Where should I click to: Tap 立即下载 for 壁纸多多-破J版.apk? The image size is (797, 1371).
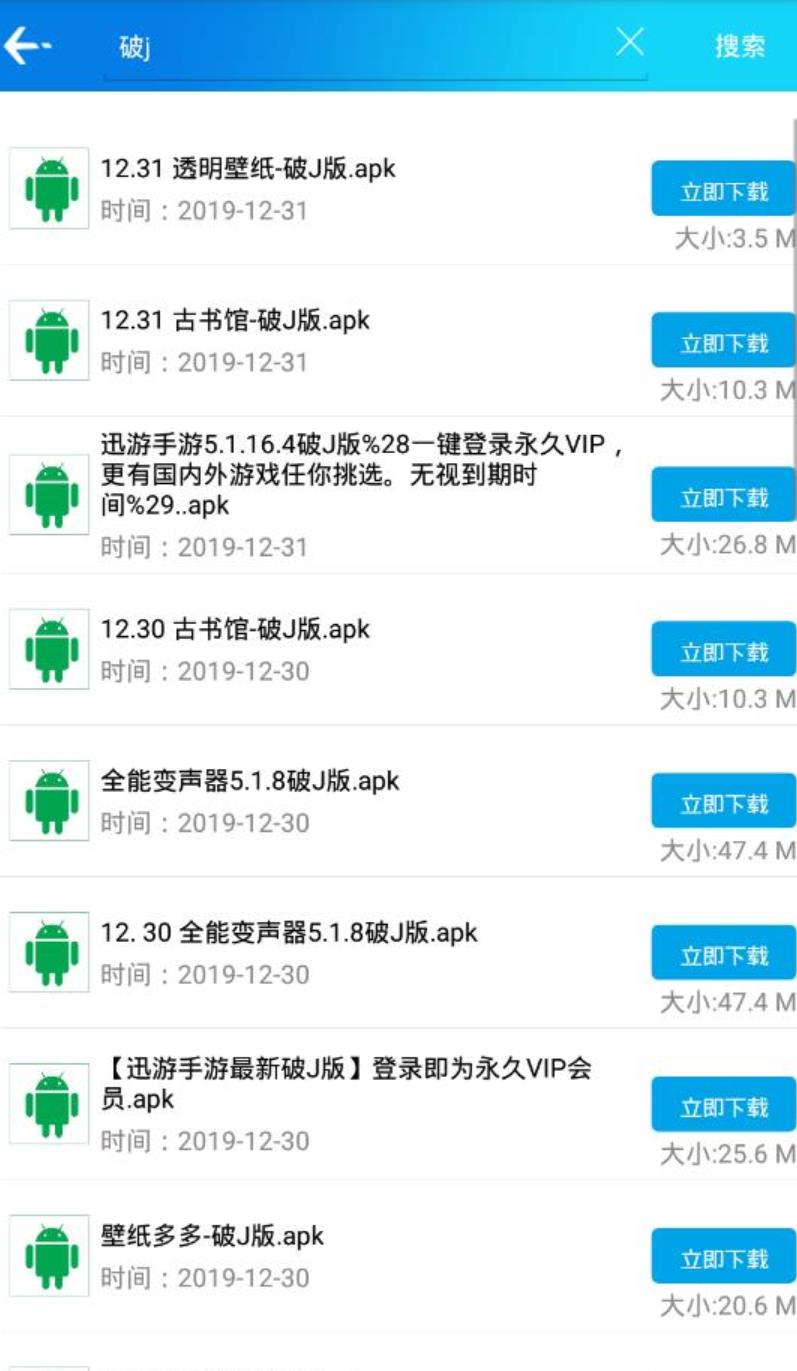point(723,1258)
